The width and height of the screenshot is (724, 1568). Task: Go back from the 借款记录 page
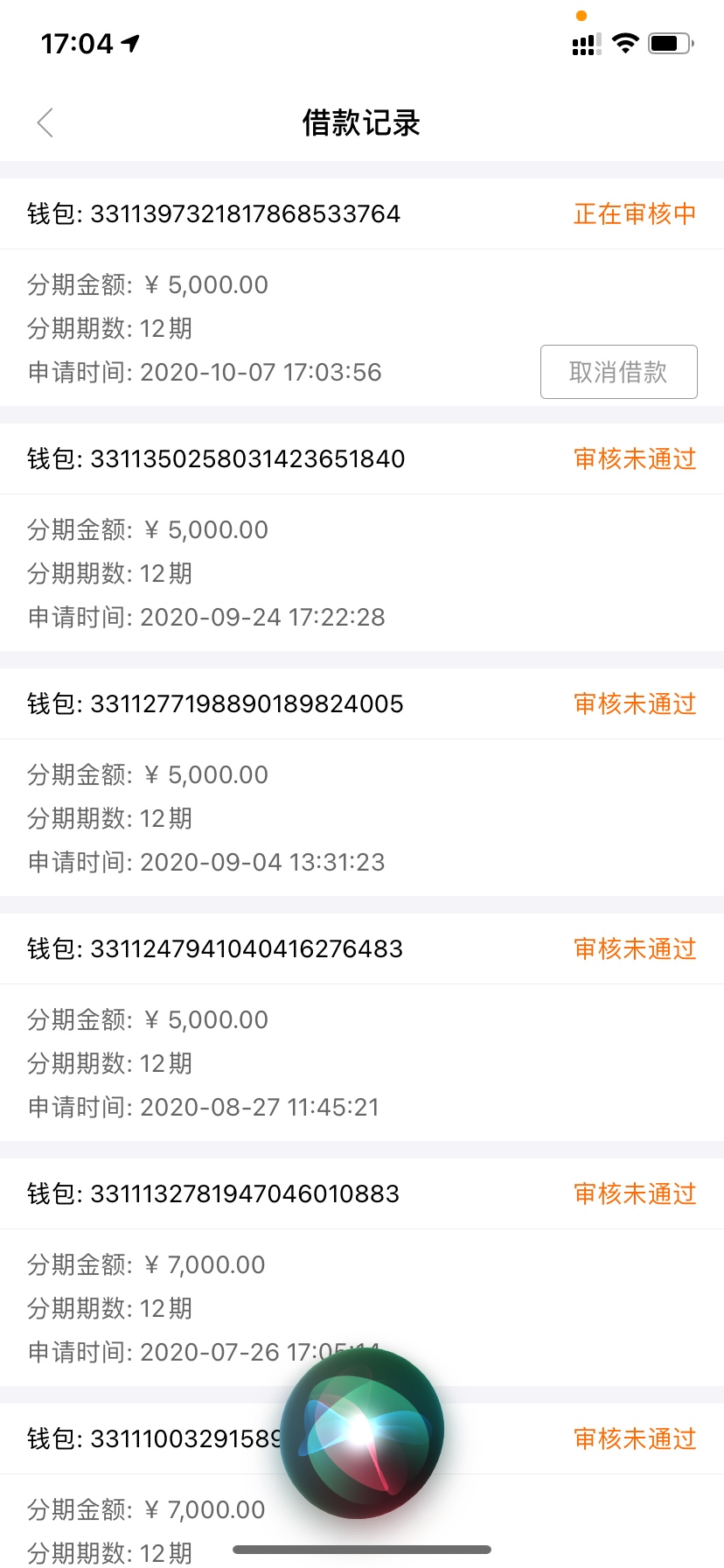click(x=45, y=123)
